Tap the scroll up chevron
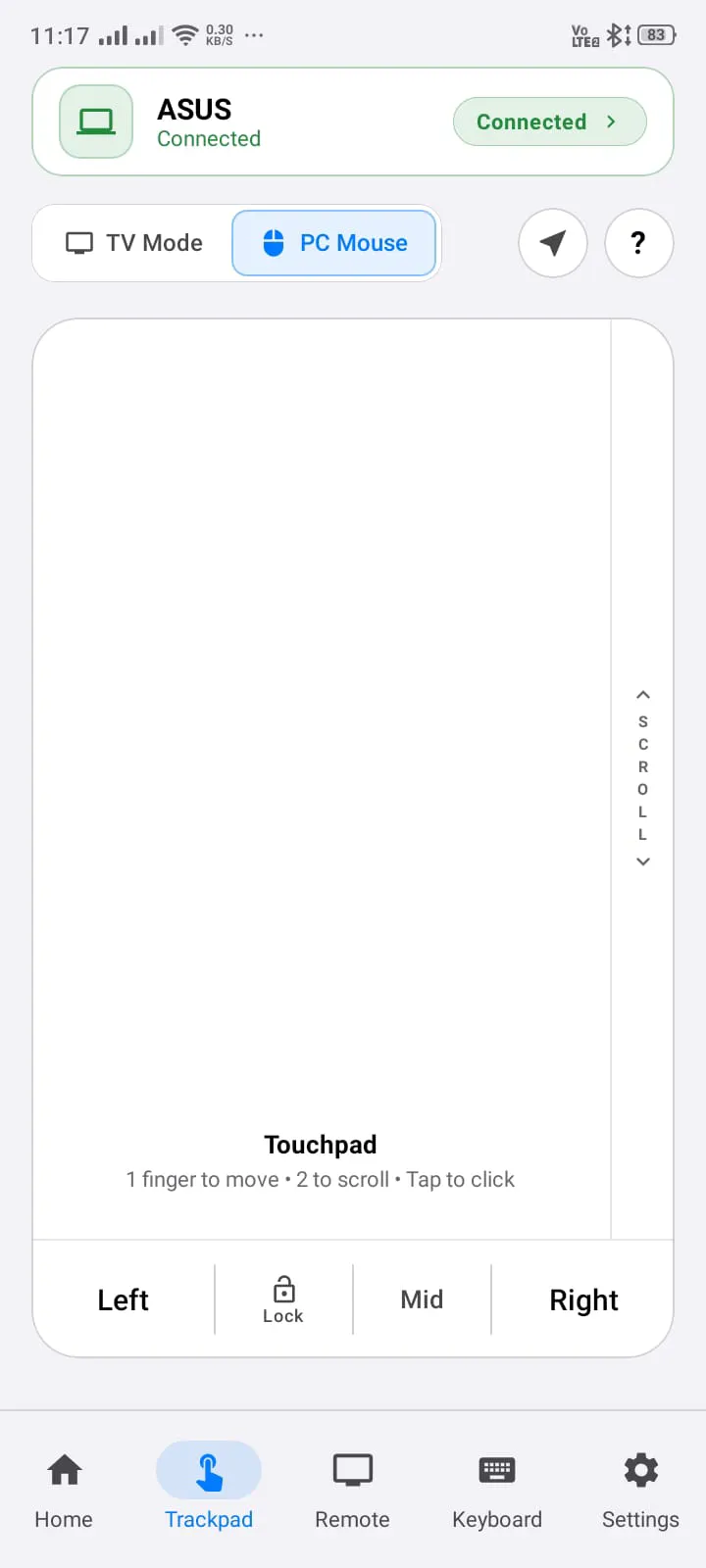Viewport: 706px width, 1568px height. tap(643, 695)
